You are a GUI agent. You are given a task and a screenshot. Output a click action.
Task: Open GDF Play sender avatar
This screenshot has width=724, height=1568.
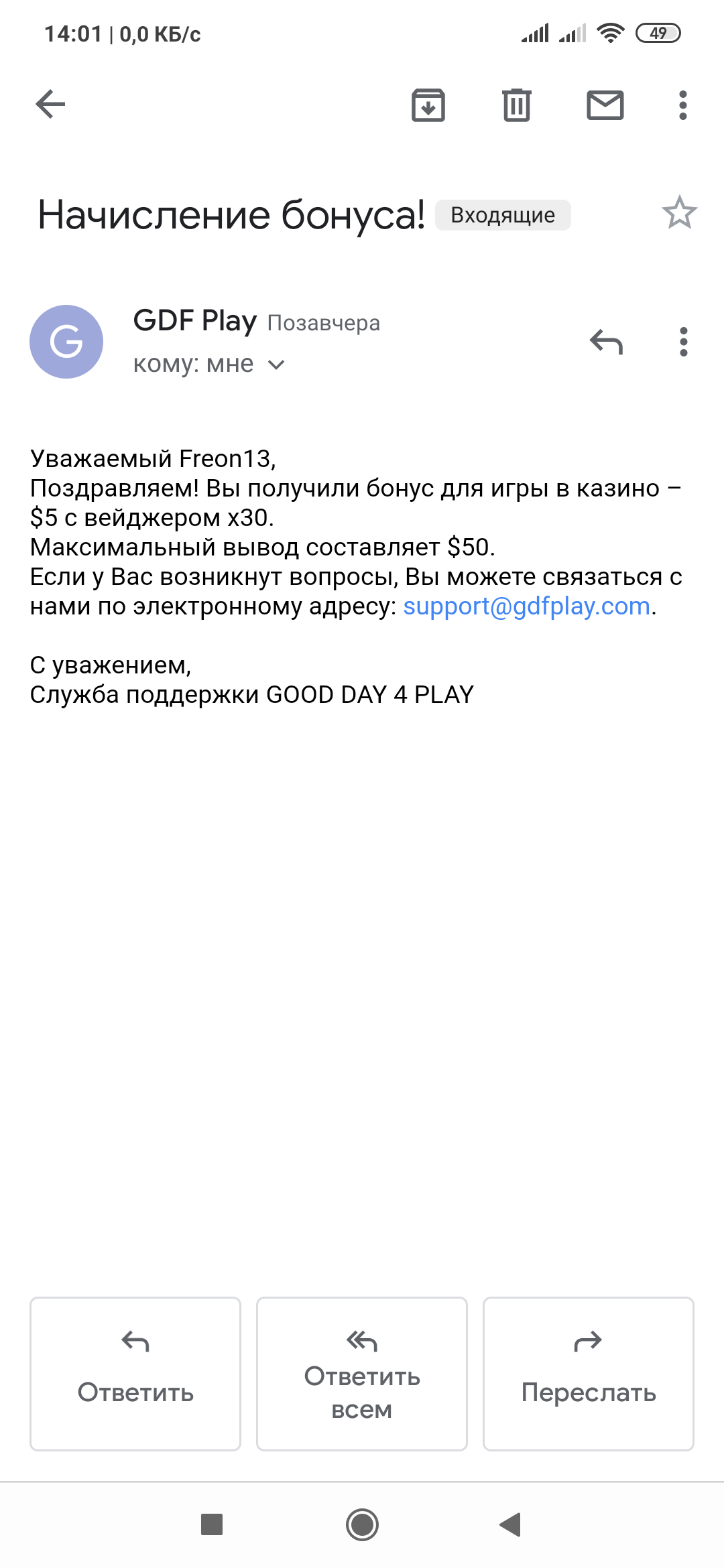[x=66, y=342]
